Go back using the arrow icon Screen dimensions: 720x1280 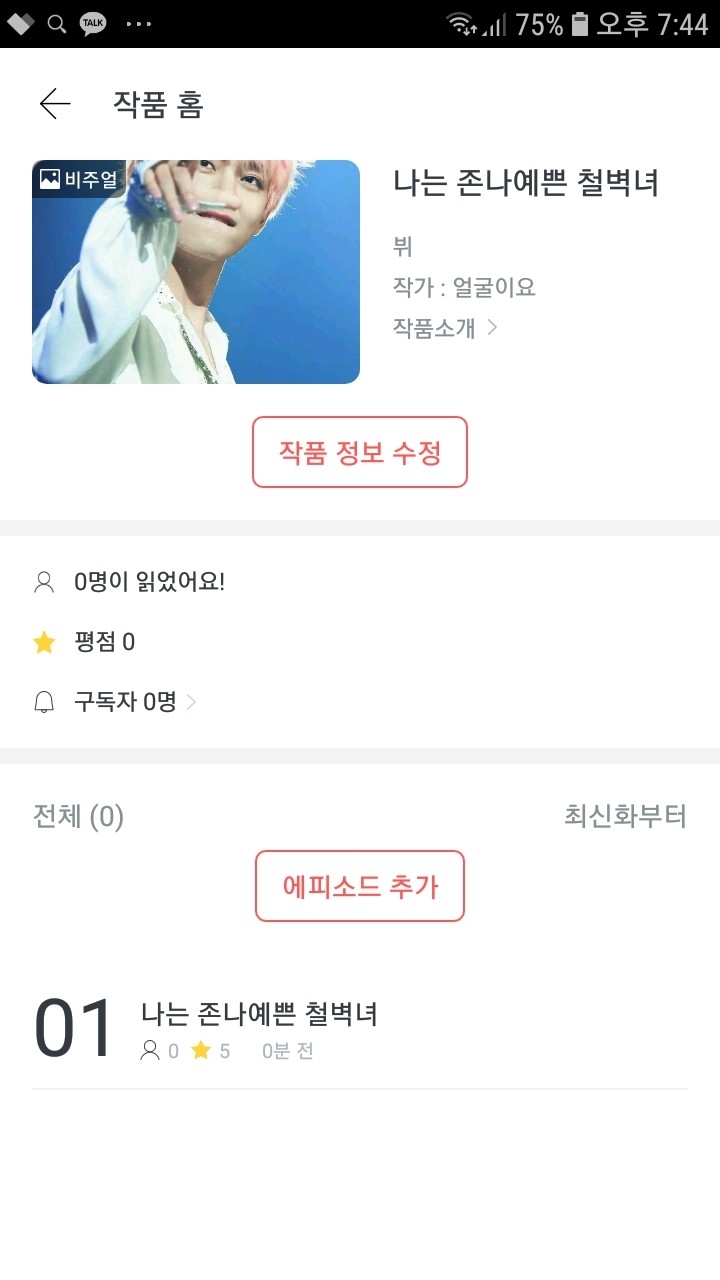(x=55, y=104)
